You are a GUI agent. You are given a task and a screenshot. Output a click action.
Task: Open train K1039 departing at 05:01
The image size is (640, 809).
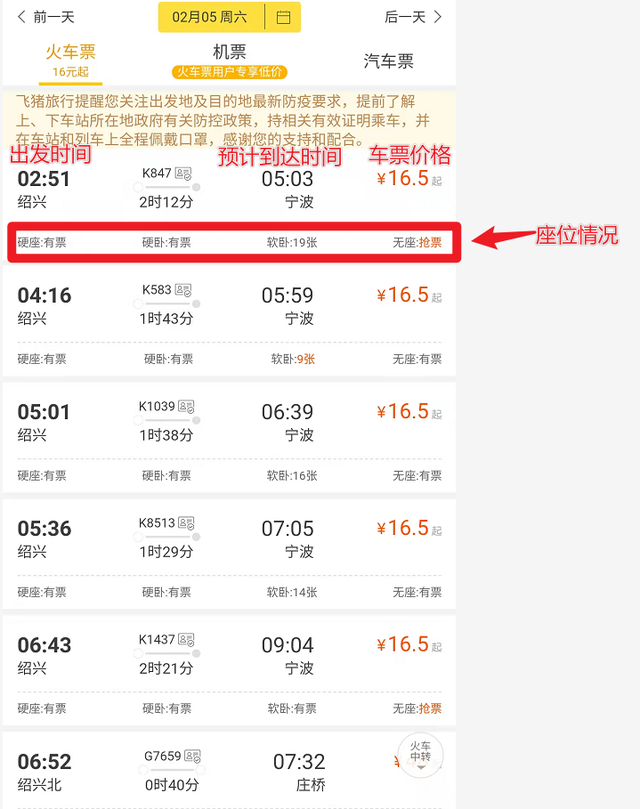pos(228,422)
